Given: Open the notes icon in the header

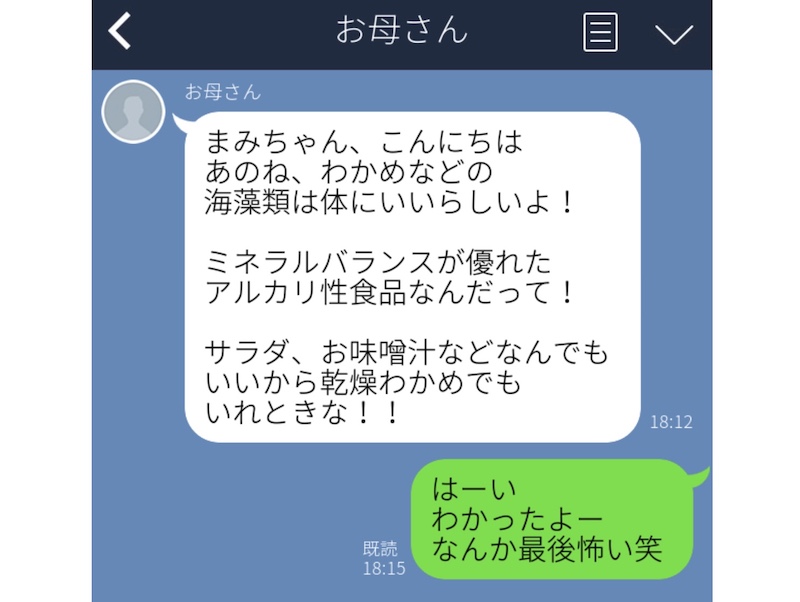Looking at the screenshot, I should (x=600, y=32).
